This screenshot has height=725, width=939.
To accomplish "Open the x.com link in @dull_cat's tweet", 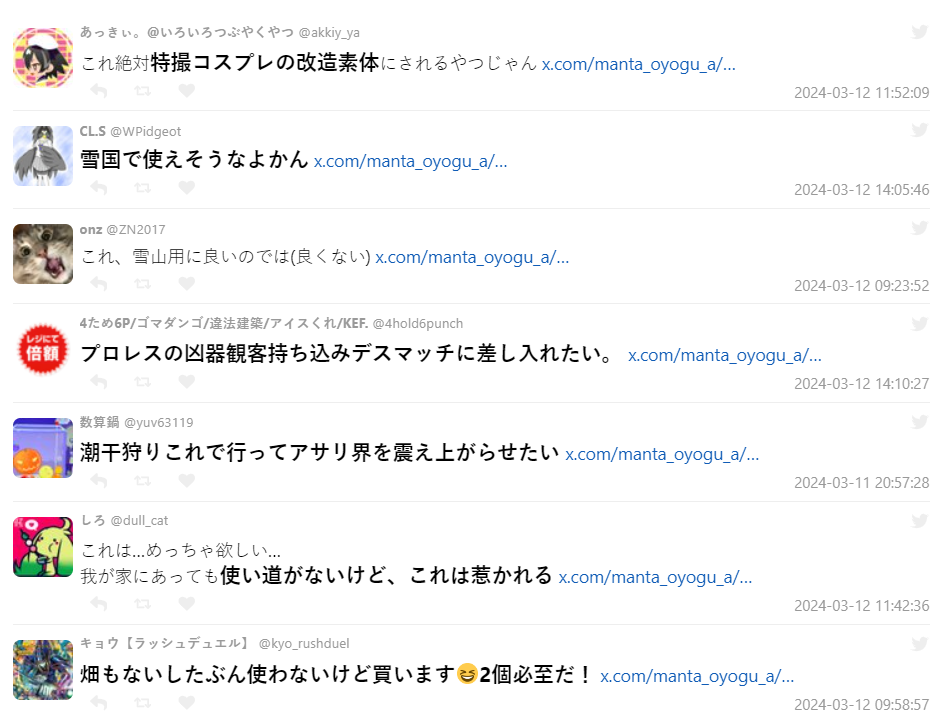I will [655, 577].
